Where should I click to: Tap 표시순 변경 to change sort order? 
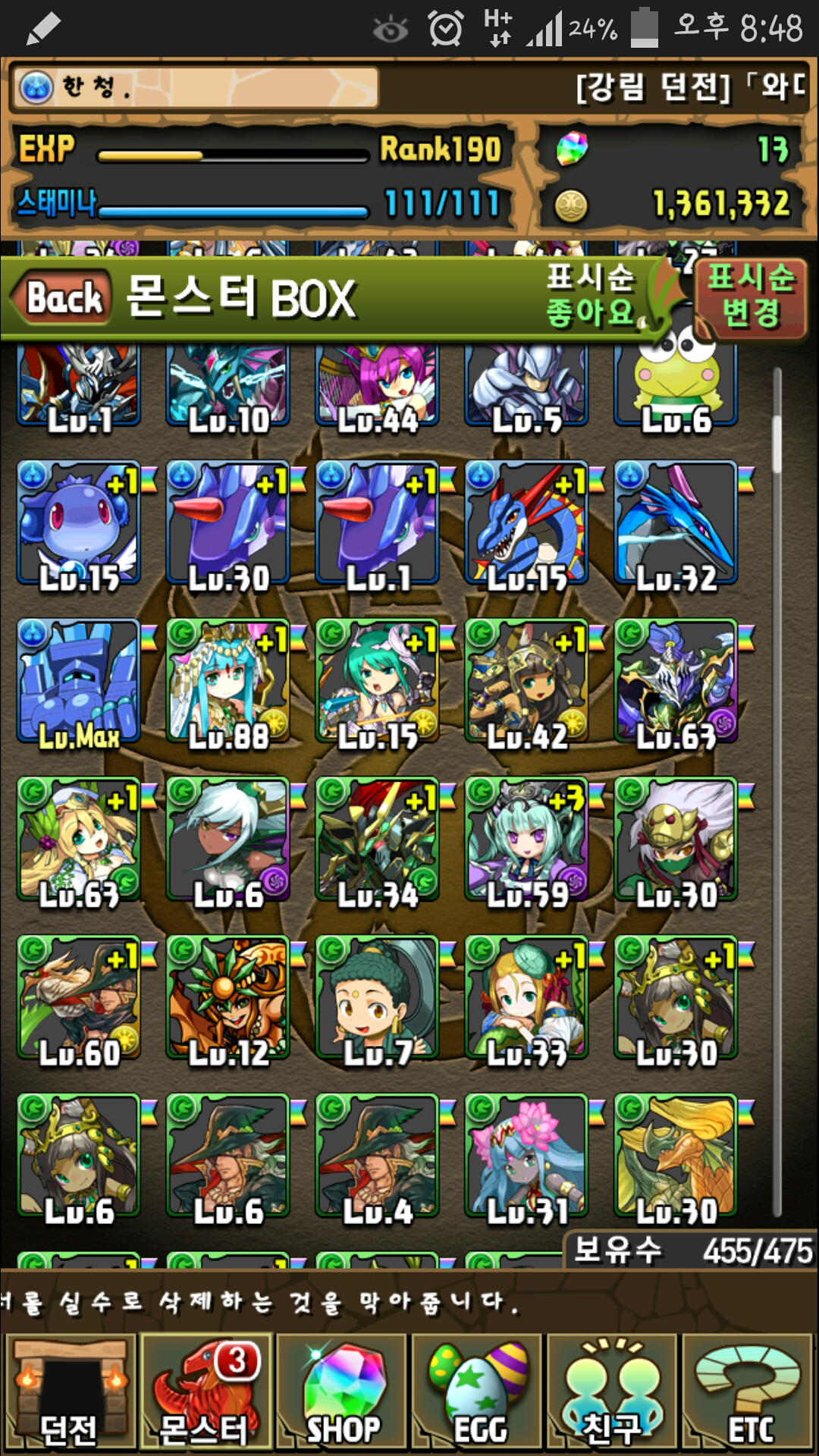[x=751, y=296]
